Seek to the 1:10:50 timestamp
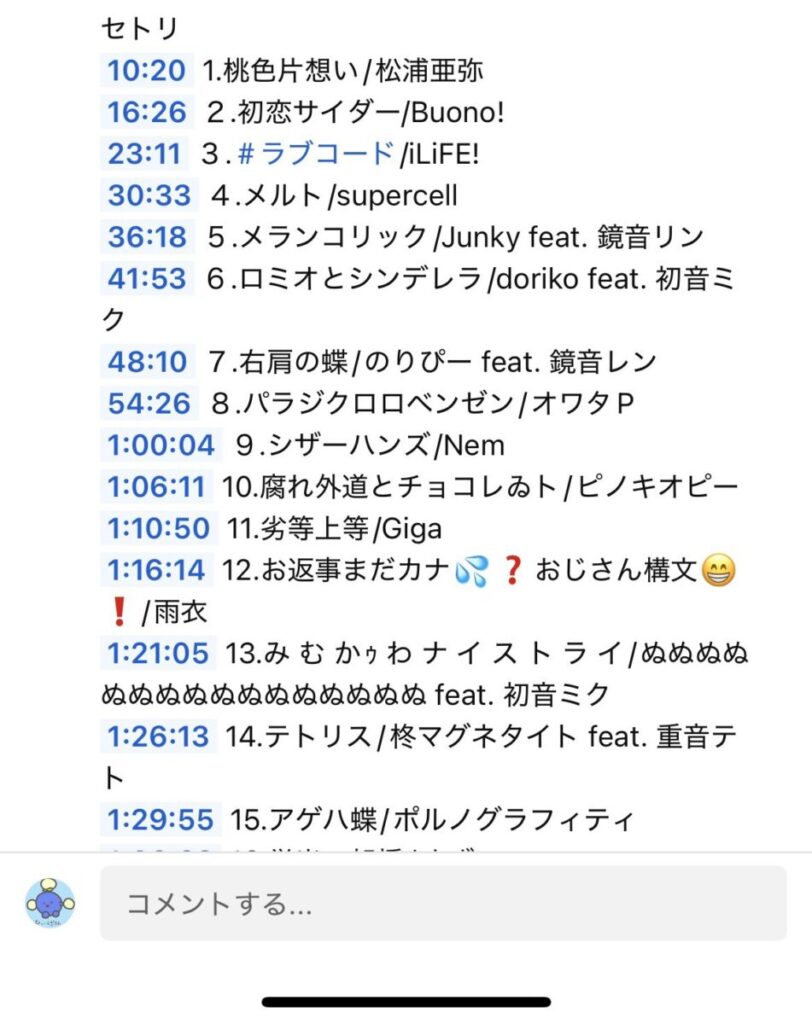This screenshot has height=1024, width=812. (x=157, y=528)
